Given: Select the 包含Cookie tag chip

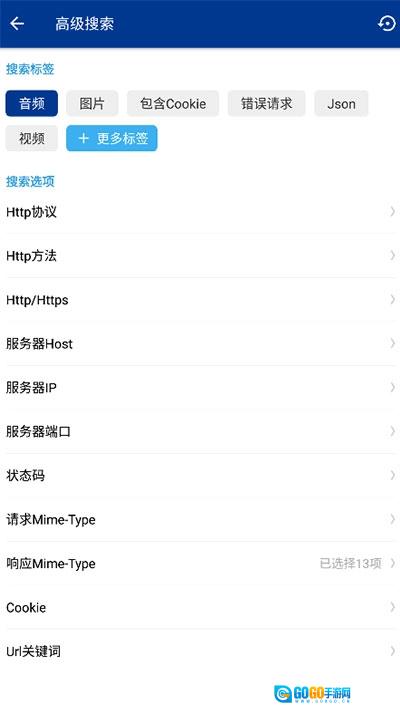Looking at the screenshot, I should [173, 104].
